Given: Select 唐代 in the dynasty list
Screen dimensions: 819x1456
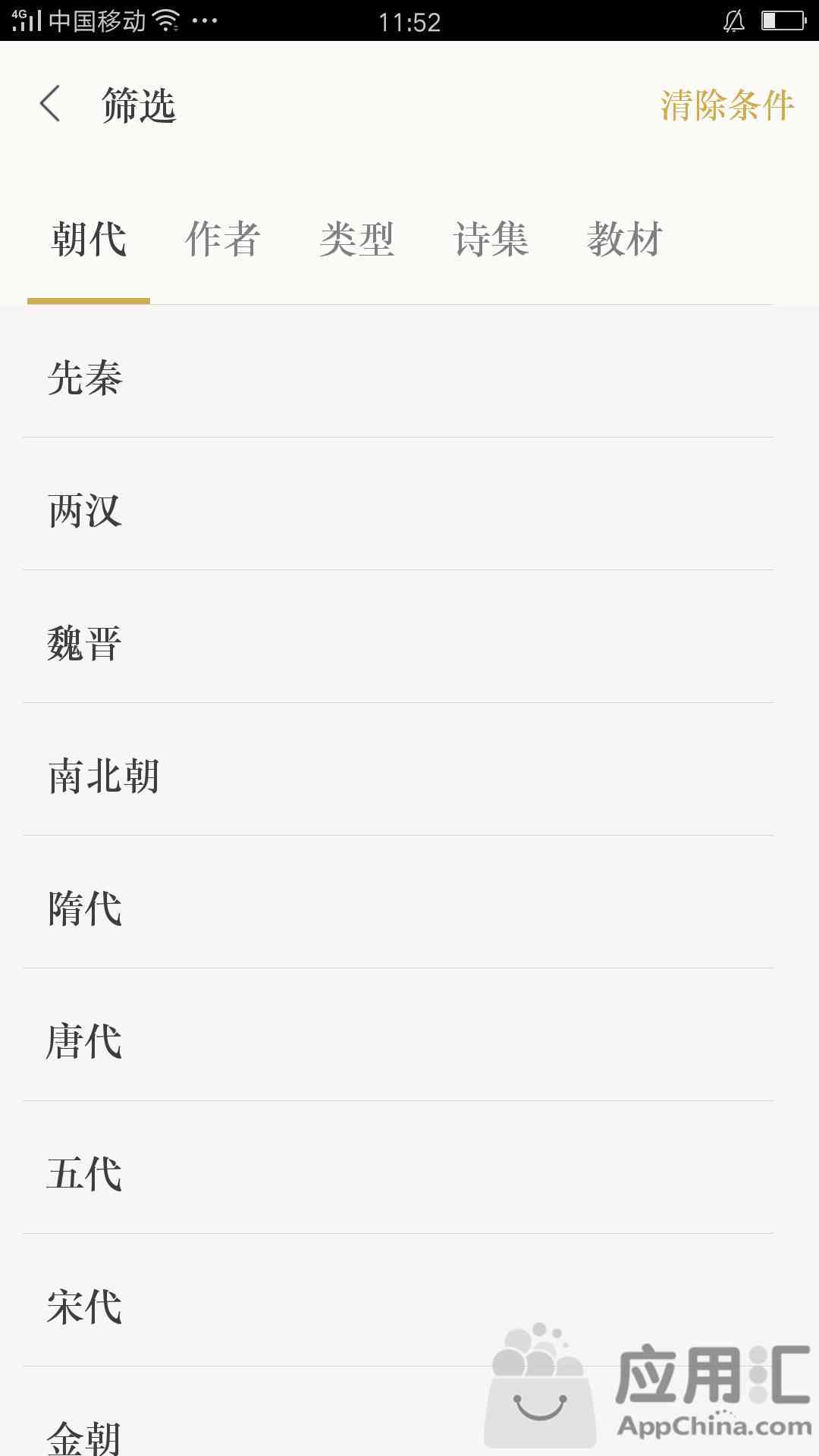Looking at the screenshot, I should (398, 1035).
